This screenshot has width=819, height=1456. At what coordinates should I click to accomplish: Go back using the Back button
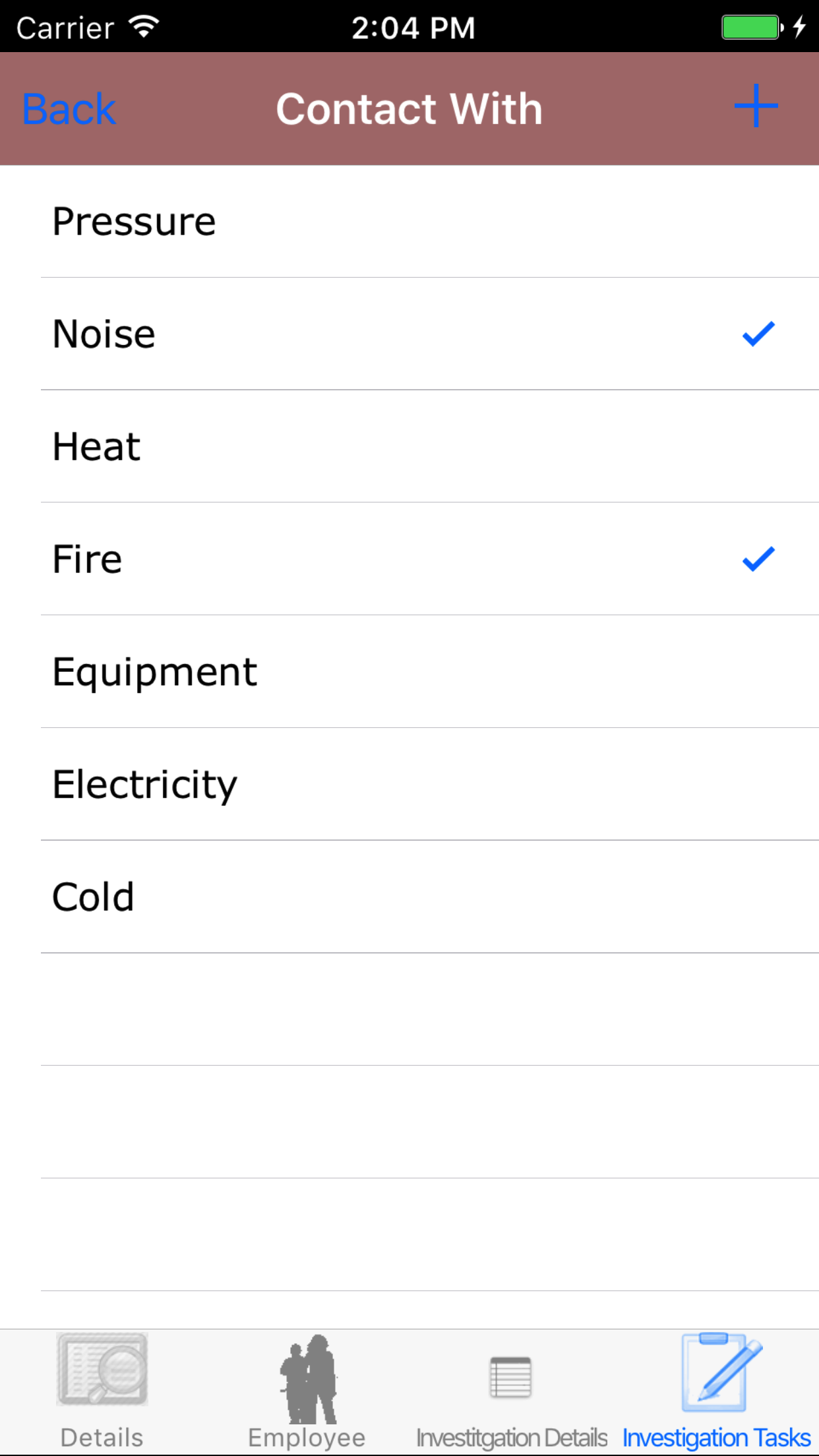point(69,109)
